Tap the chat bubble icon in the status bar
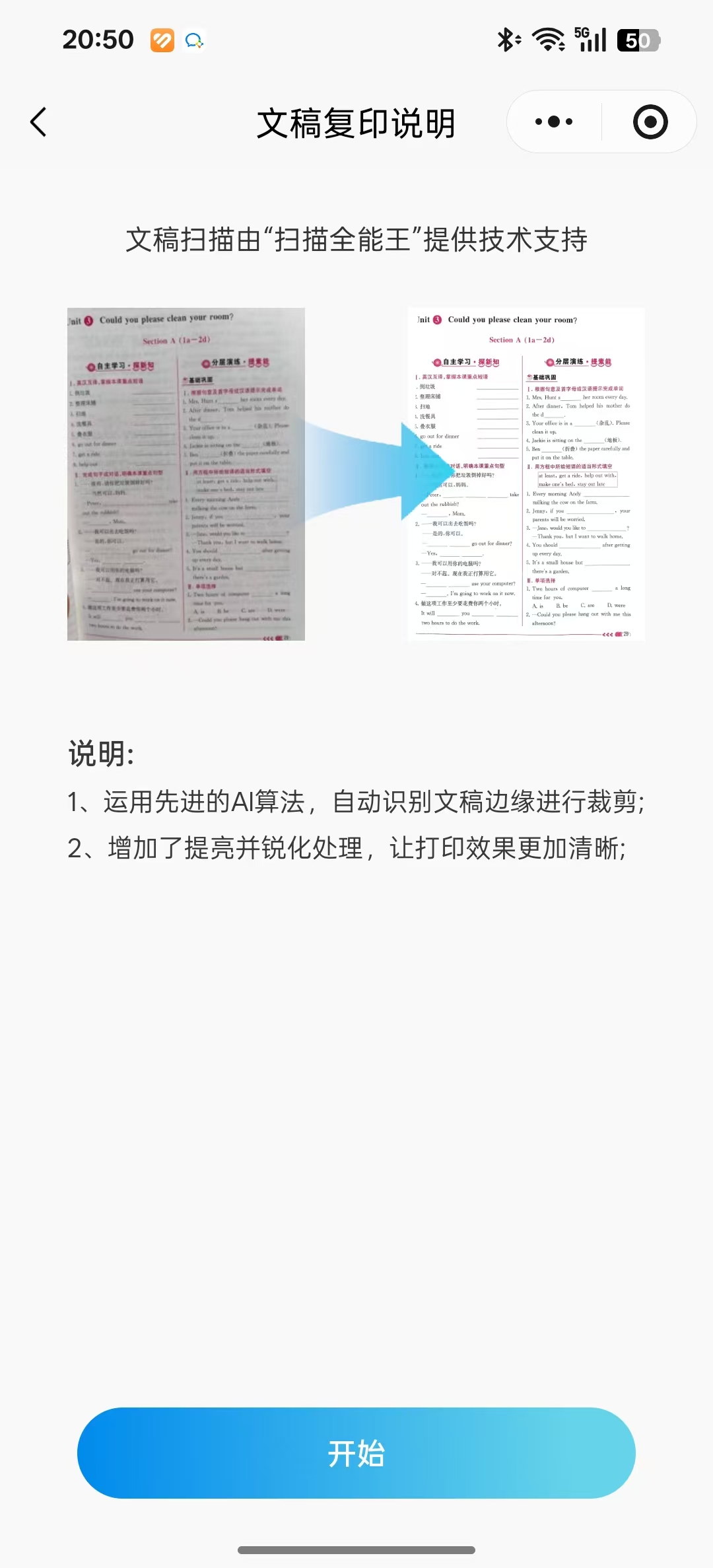The width and height of the screenshot is (713, 1568). 194,40
